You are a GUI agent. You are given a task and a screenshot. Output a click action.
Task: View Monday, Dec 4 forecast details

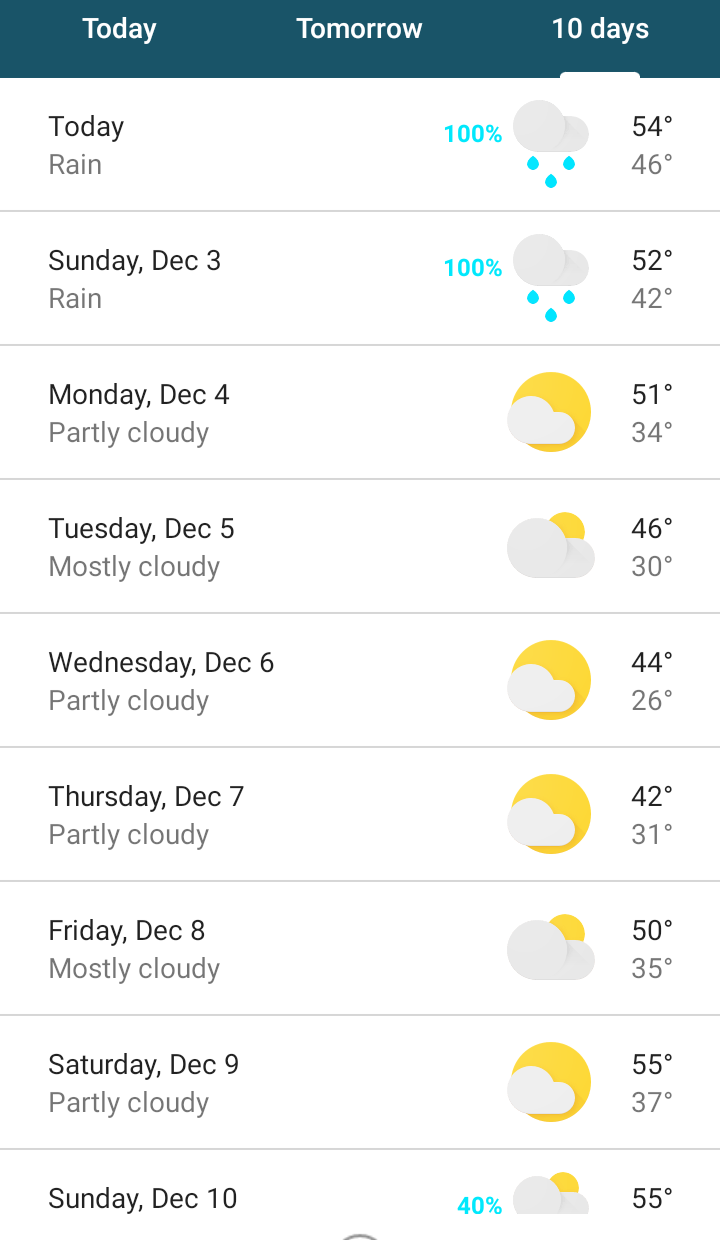pyautogui.click(x=360, y=413)
